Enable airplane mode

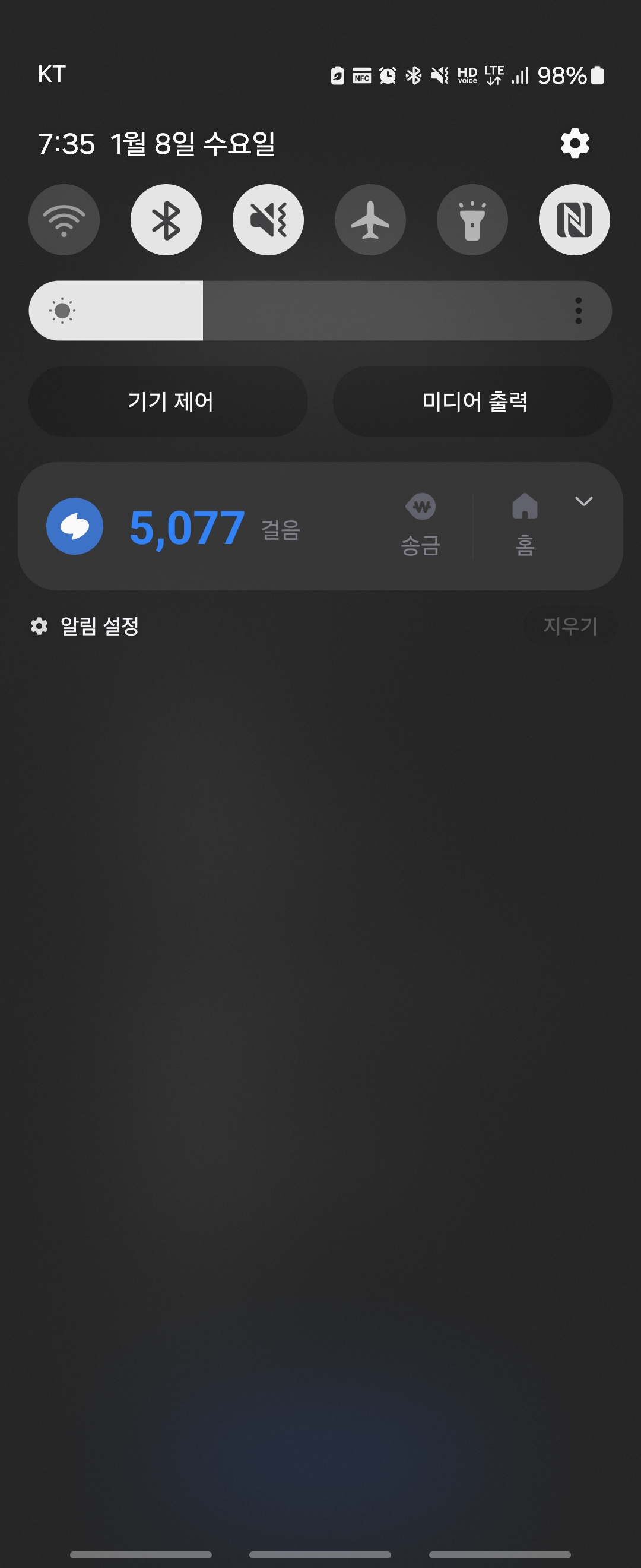click(370, 220)
